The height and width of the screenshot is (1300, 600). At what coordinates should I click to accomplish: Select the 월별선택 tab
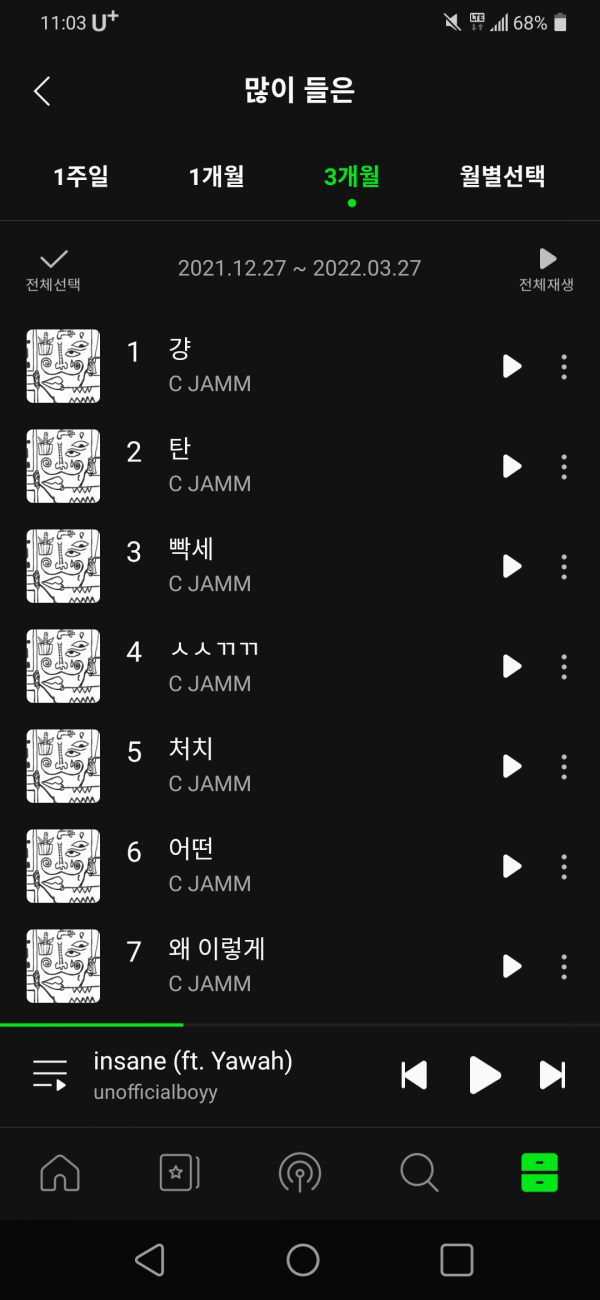(x=503, y=177)
